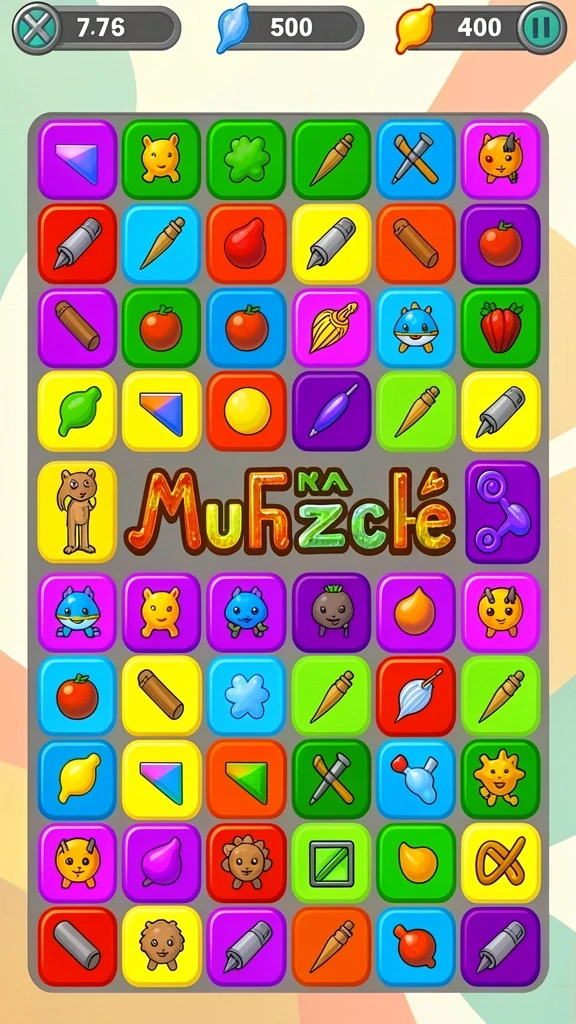Select the pretzel tile
The height and width of the screenshot is (1024, 576).
501,863
